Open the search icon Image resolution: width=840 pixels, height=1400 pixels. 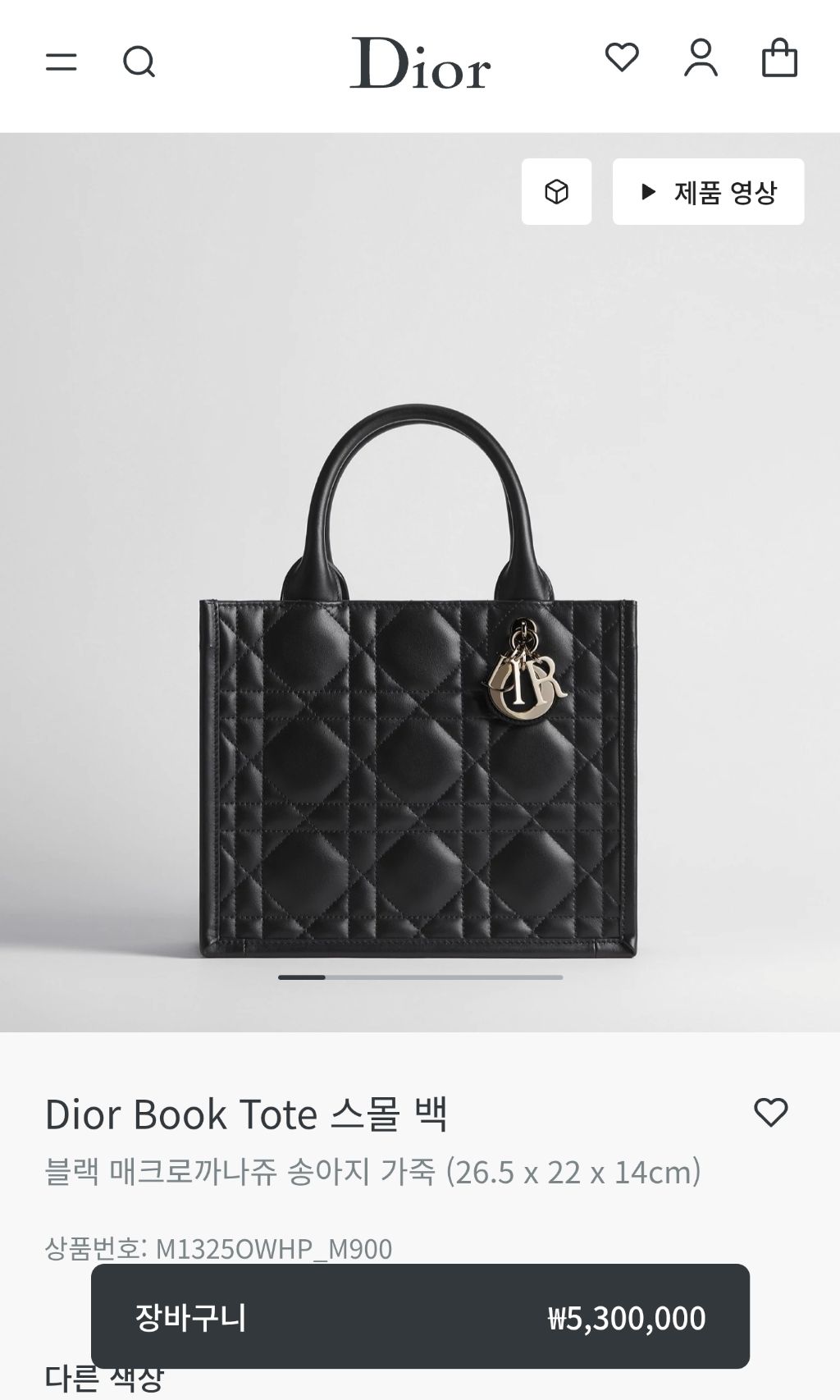pos(139,62)
